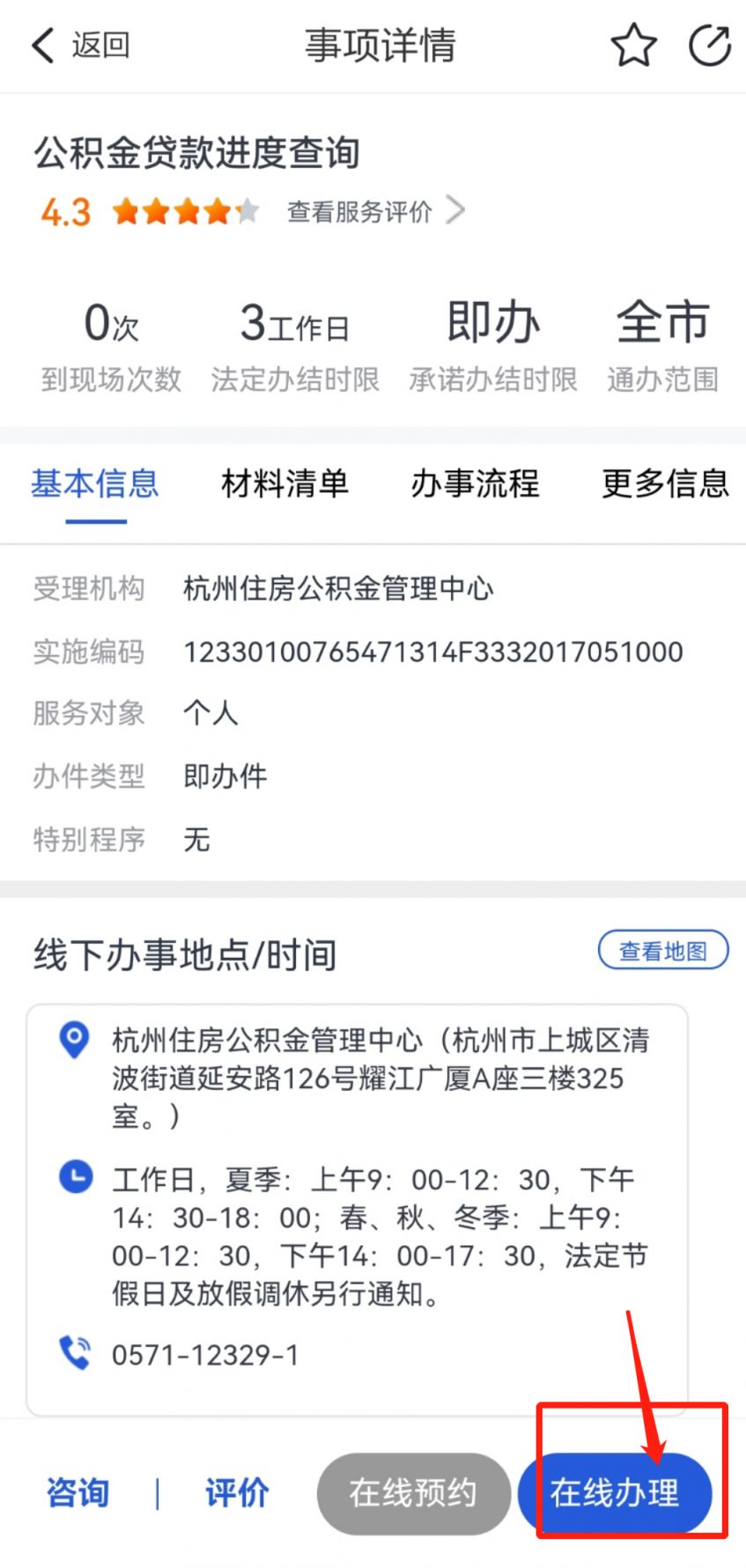
Task: Tap 评价 to leave a review
Action: 235,1492
